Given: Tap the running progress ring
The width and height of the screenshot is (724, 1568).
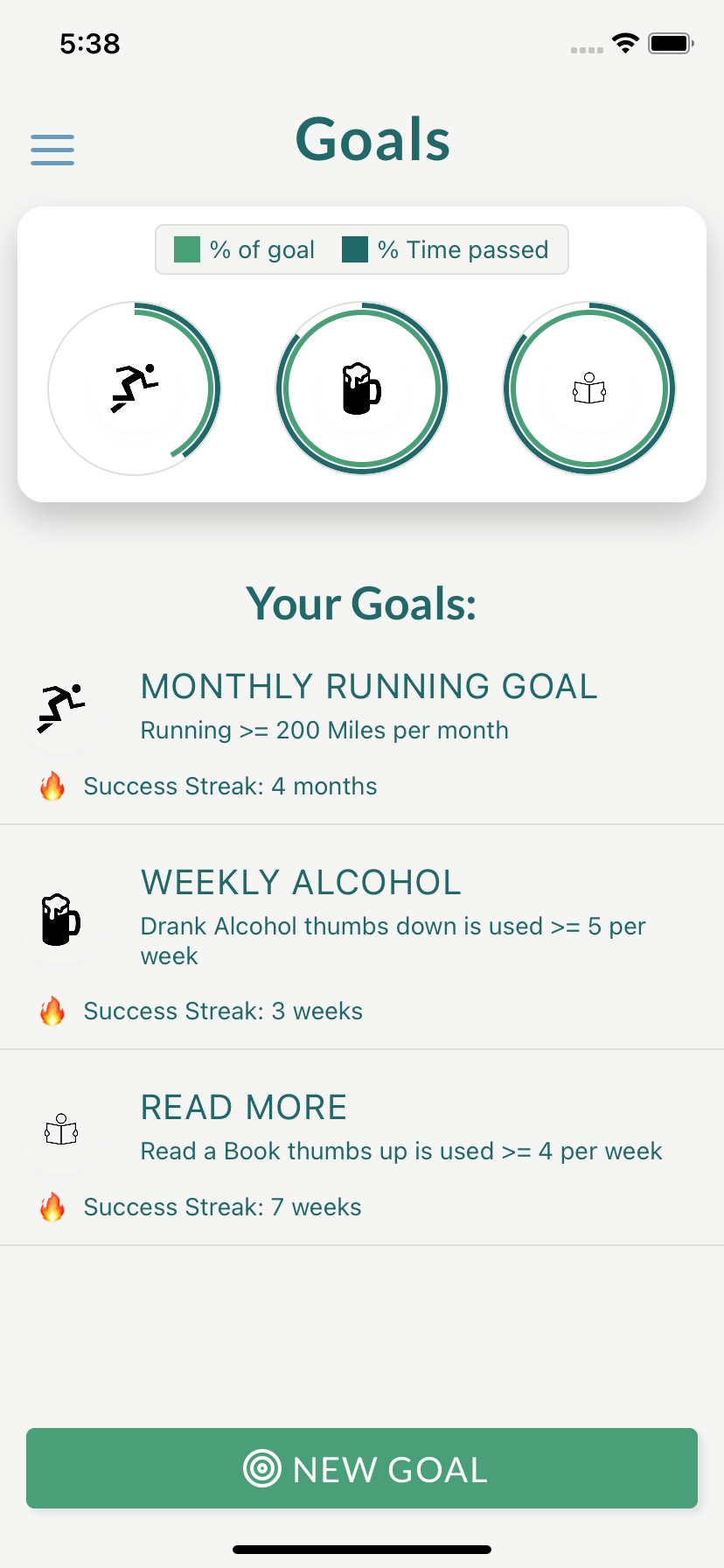Looking at the screenshot, I should (x=135, y=388).
